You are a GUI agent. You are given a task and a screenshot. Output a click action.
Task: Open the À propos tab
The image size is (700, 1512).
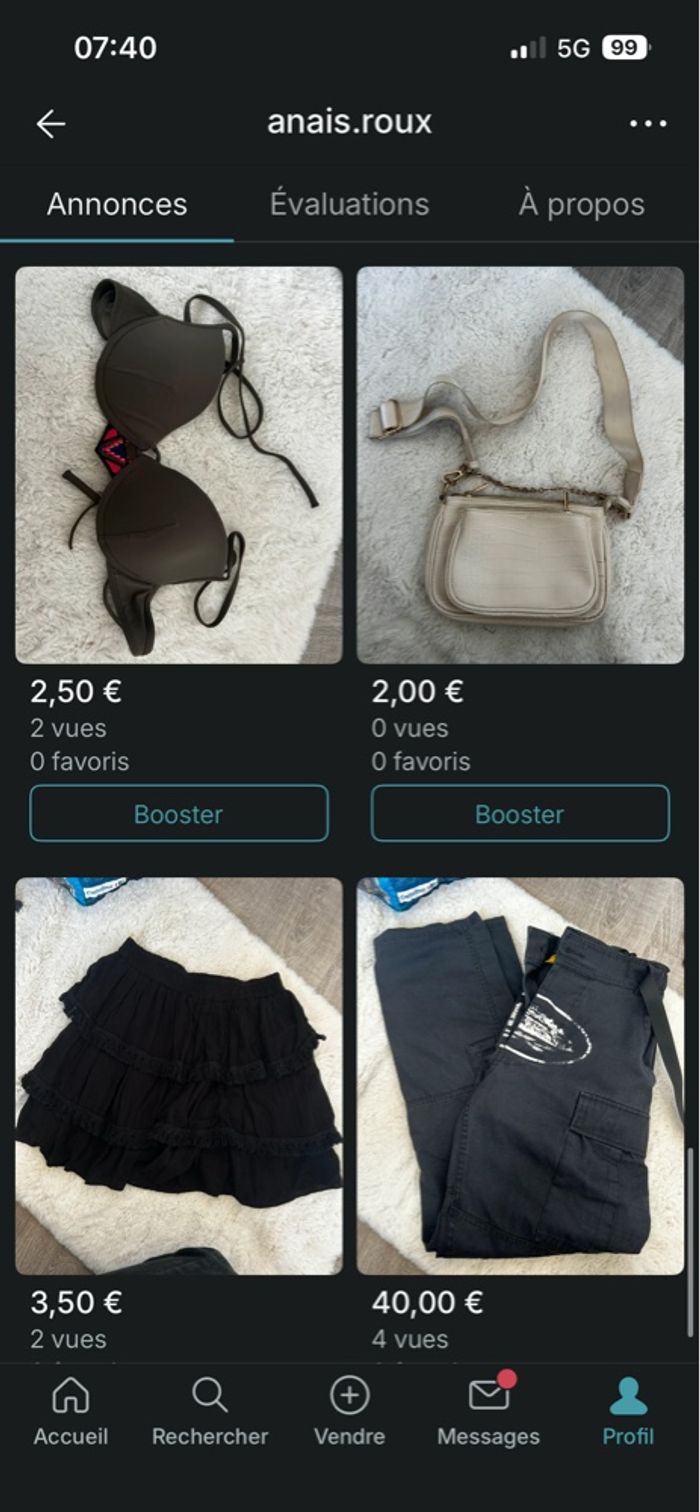point(581,204)
